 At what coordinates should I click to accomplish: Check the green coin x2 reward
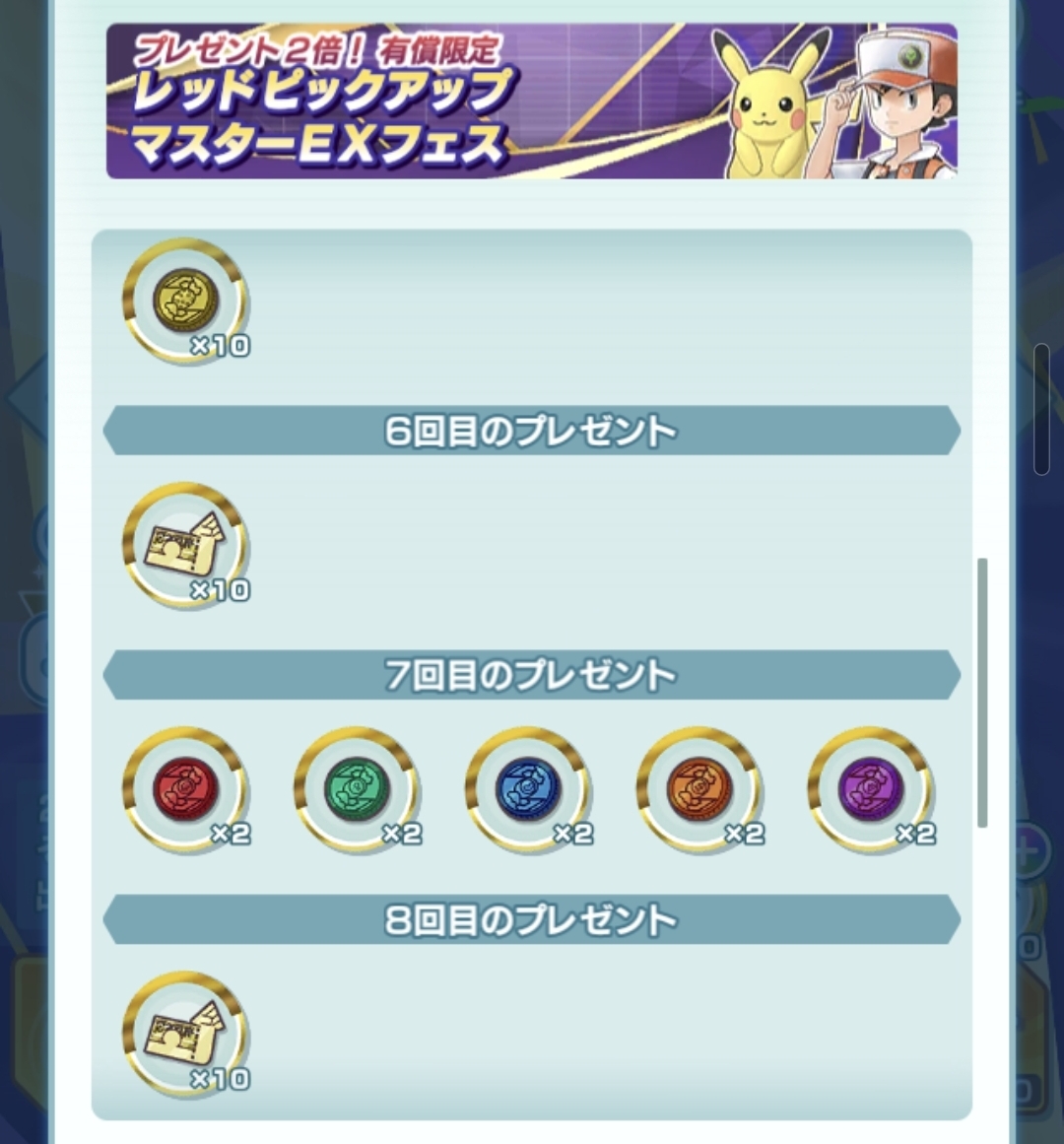click(x=357, y=789)
